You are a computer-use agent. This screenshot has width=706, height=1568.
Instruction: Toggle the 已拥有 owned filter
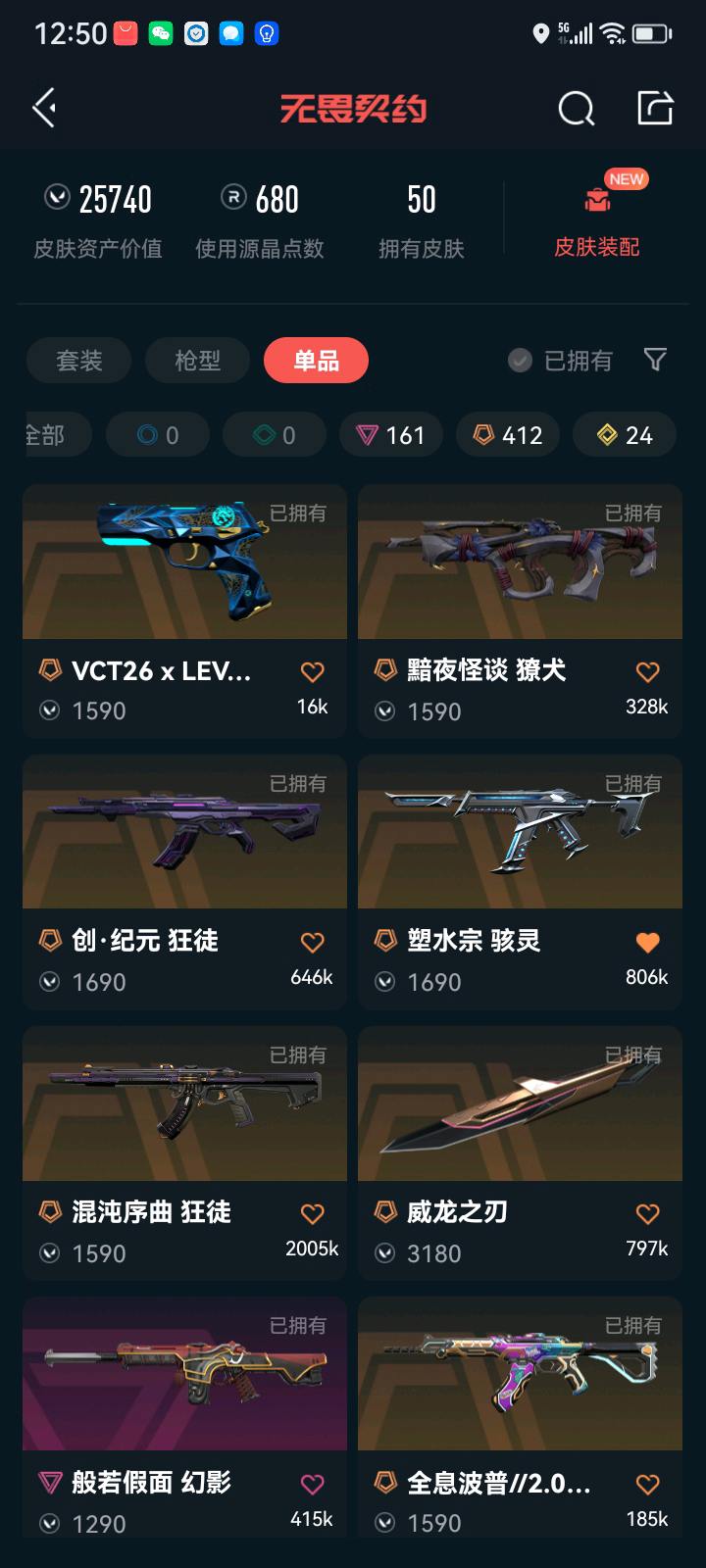(x=561, y=361)
